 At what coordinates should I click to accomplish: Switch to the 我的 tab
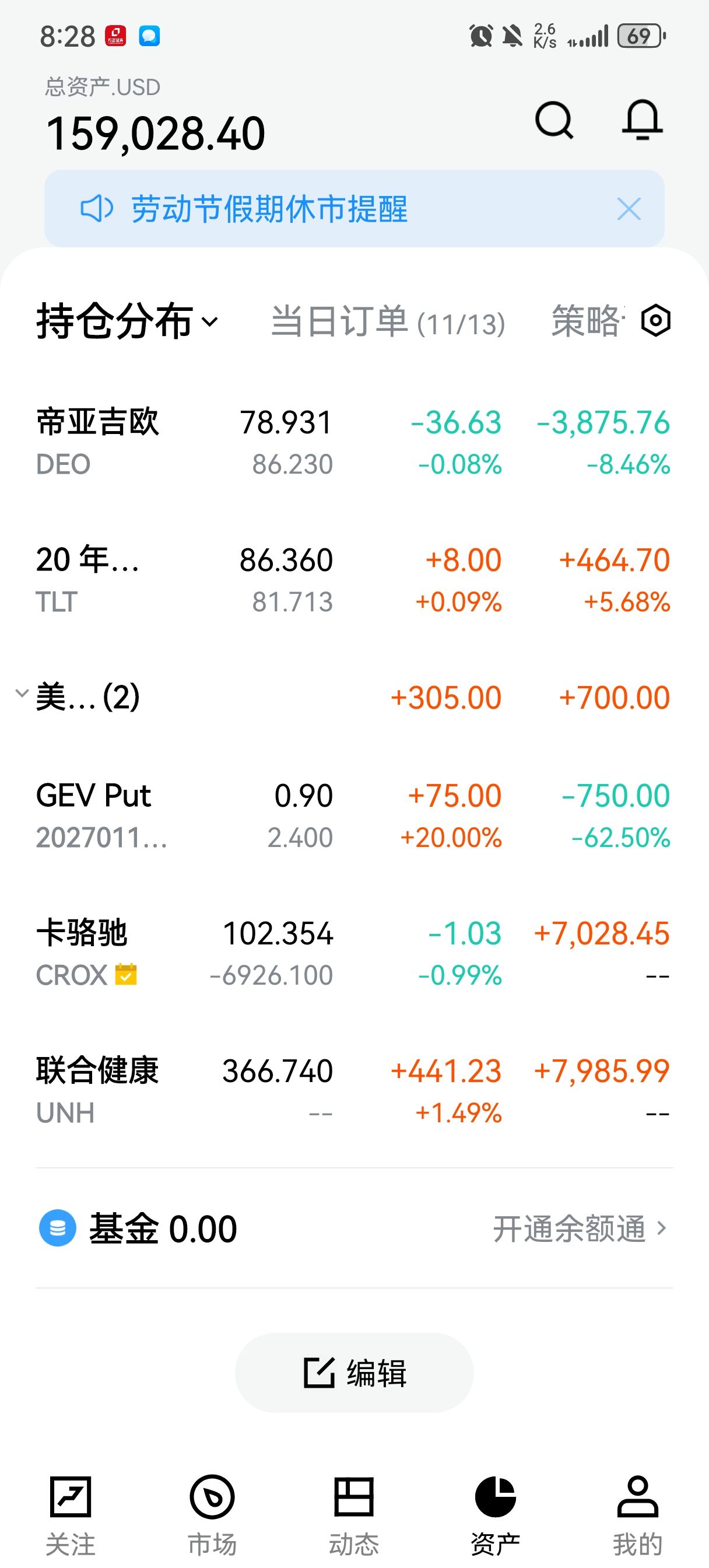click(637, 1513)
